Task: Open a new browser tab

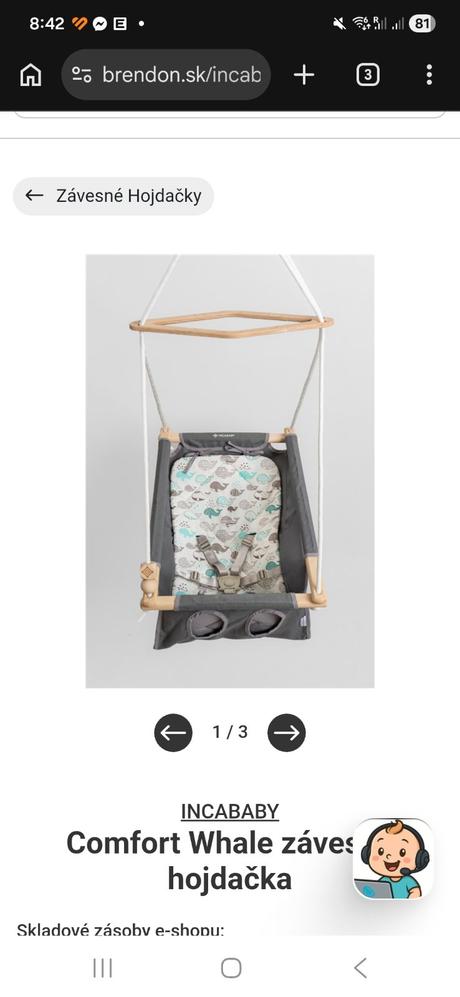Action: click(304, 75)
